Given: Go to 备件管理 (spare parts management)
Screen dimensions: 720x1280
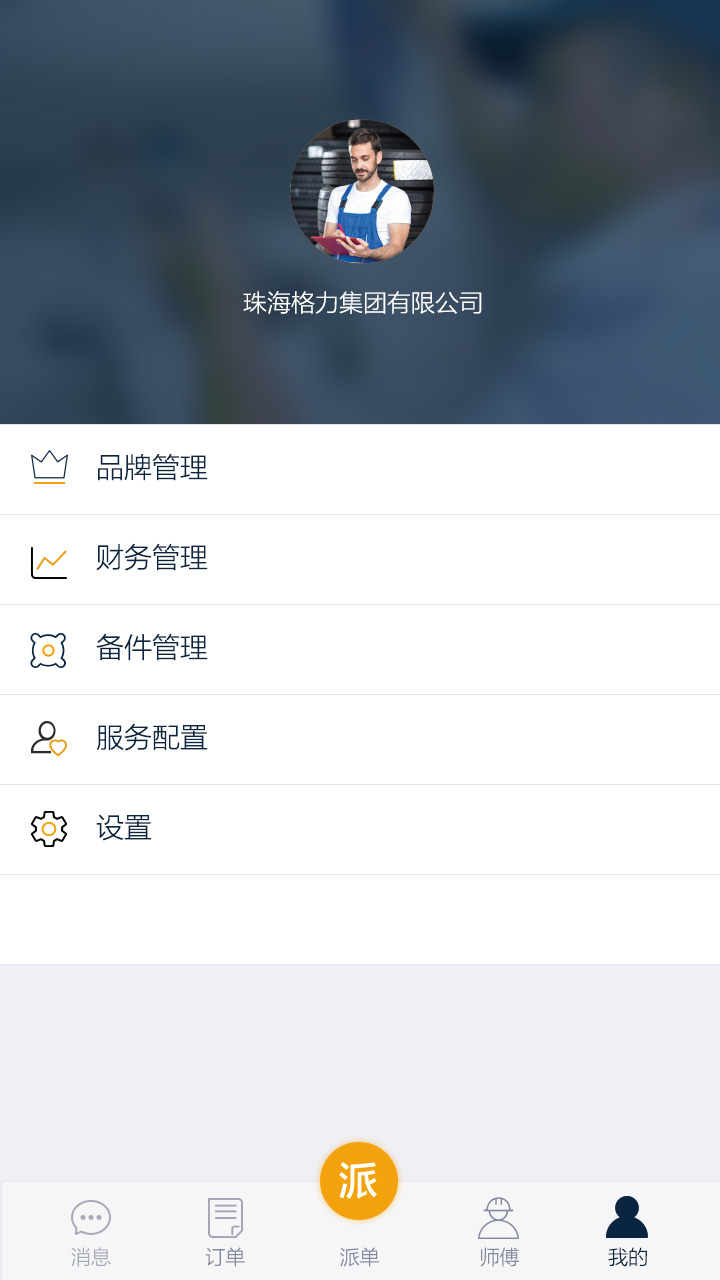Looking at the screenshot, I should click(x=152, y=648).
